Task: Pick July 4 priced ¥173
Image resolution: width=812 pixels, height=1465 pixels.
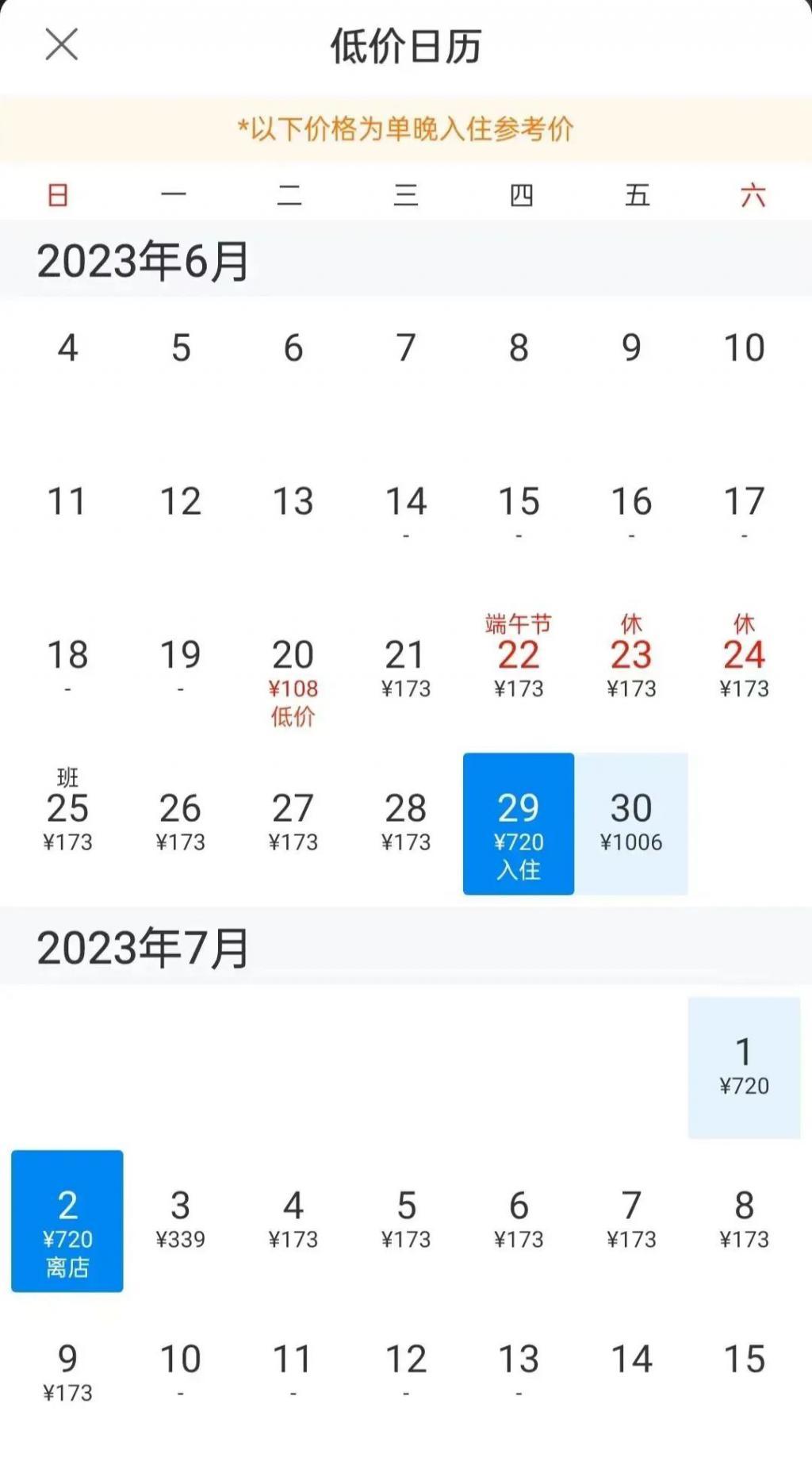Action: pos(293,1221)
